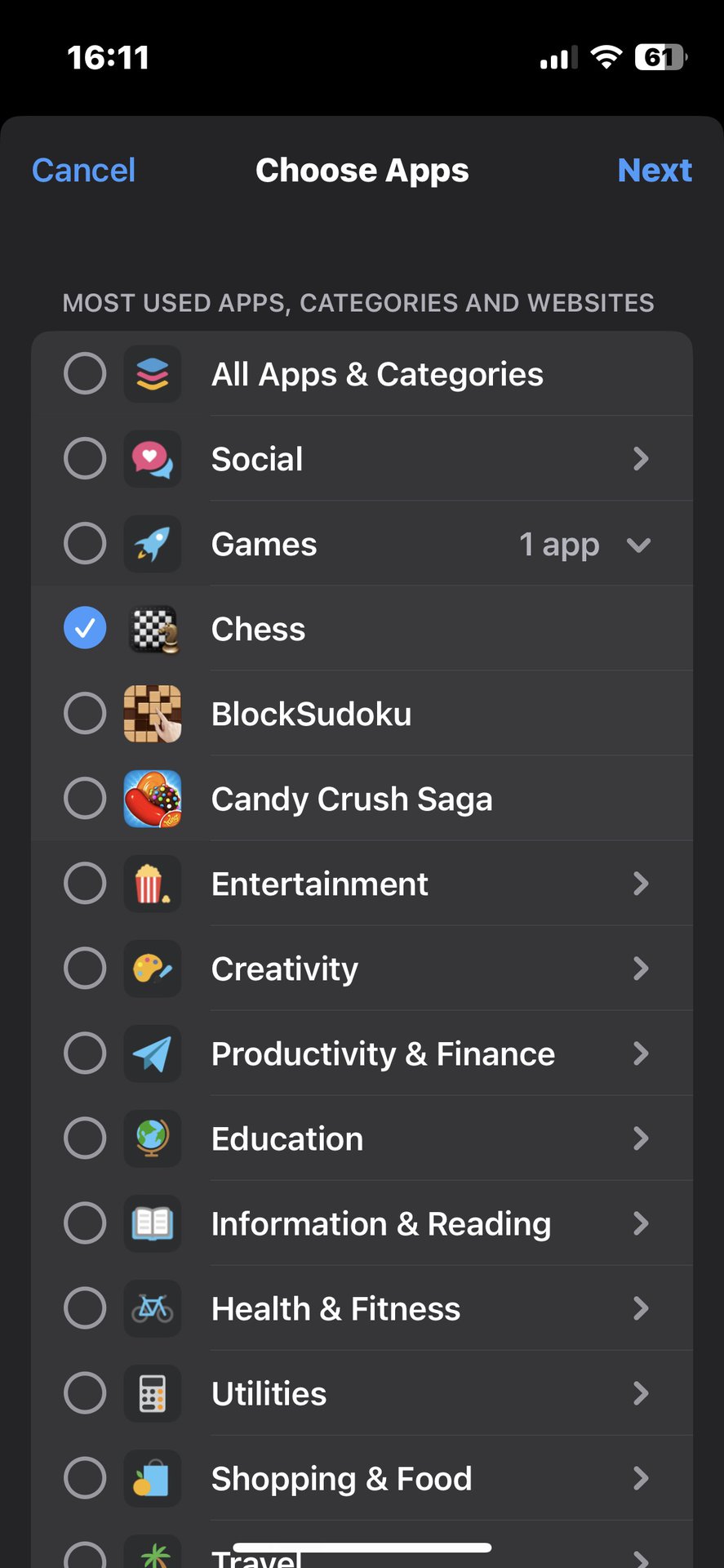Select the Health & Fitness category
This screenshot has height=1568, width=724.
tap(85, 1308)
